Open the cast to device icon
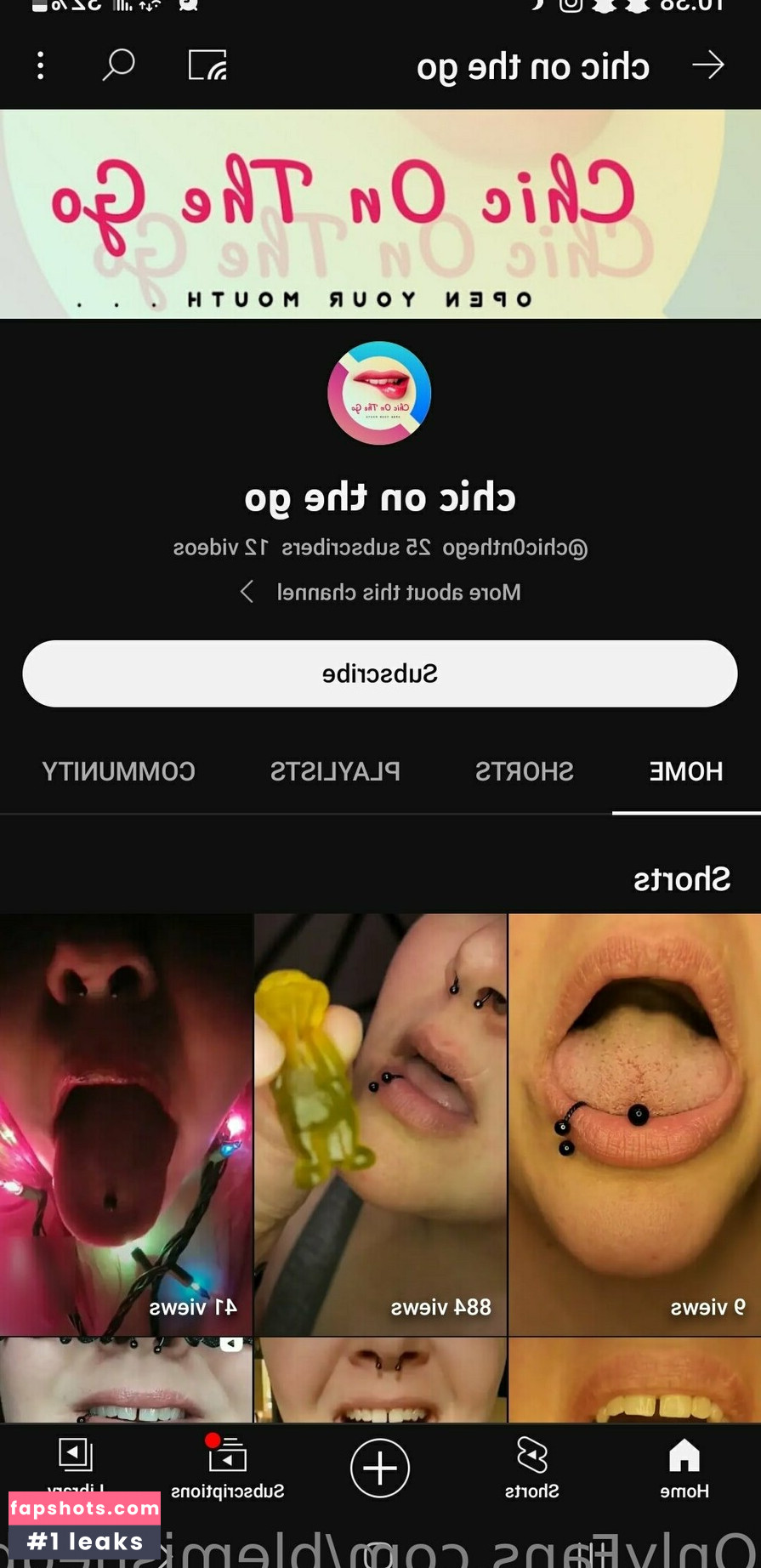This screenshot has height=1568, width=761. coord(207,65)
